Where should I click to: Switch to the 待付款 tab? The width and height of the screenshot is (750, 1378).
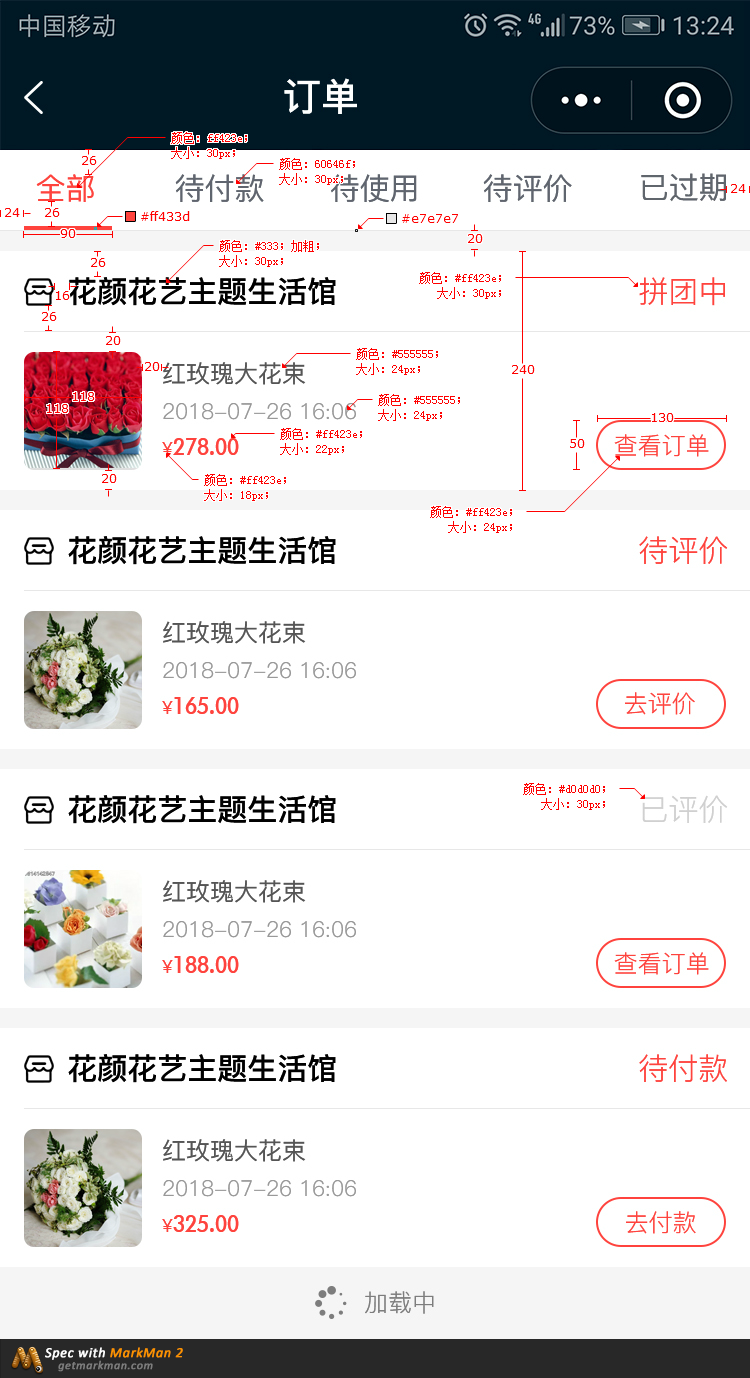click(220, 188)
